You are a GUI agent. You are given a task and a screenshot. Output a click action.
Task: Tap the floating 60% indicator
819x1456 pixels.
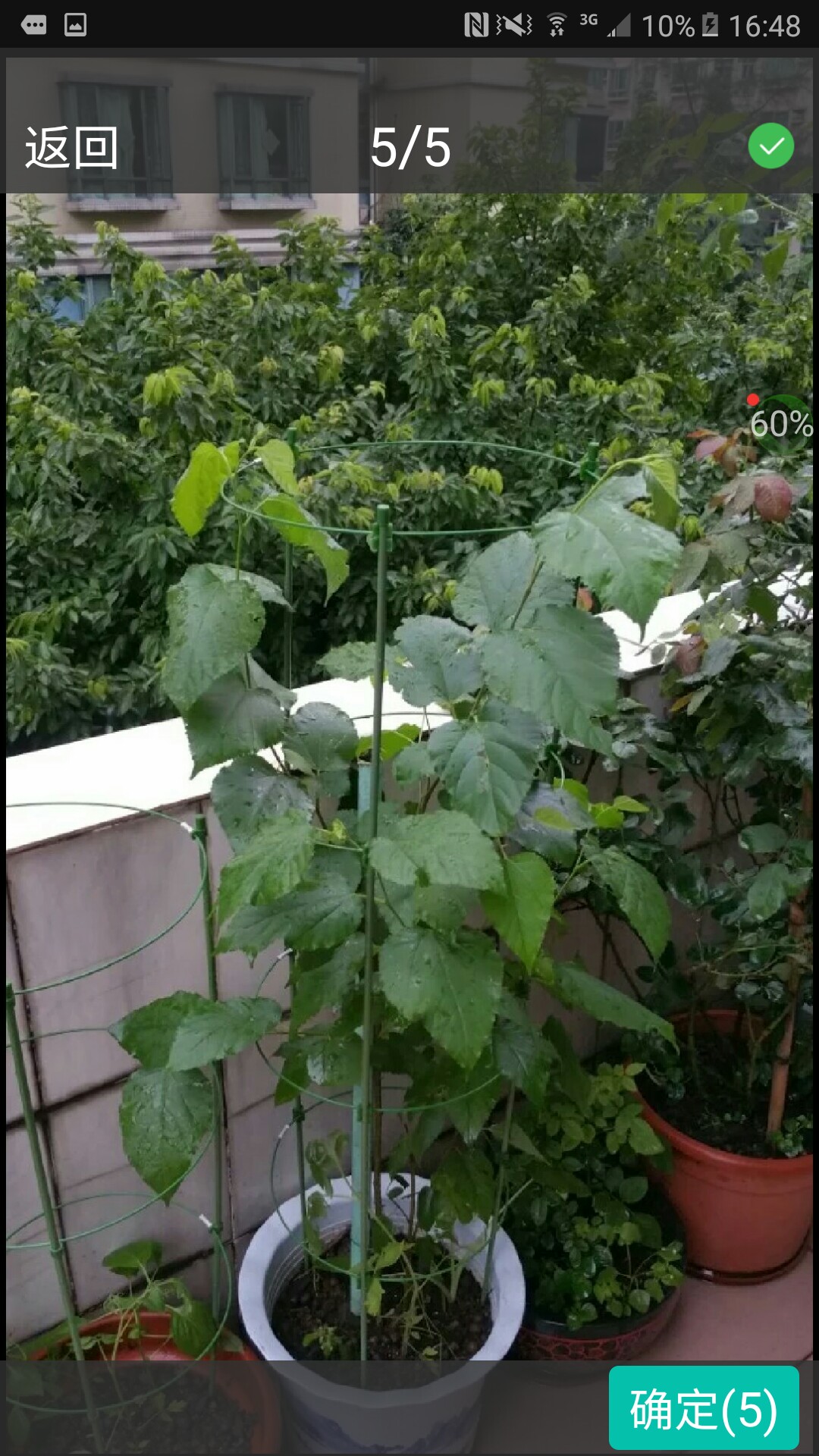click(781, 424)
